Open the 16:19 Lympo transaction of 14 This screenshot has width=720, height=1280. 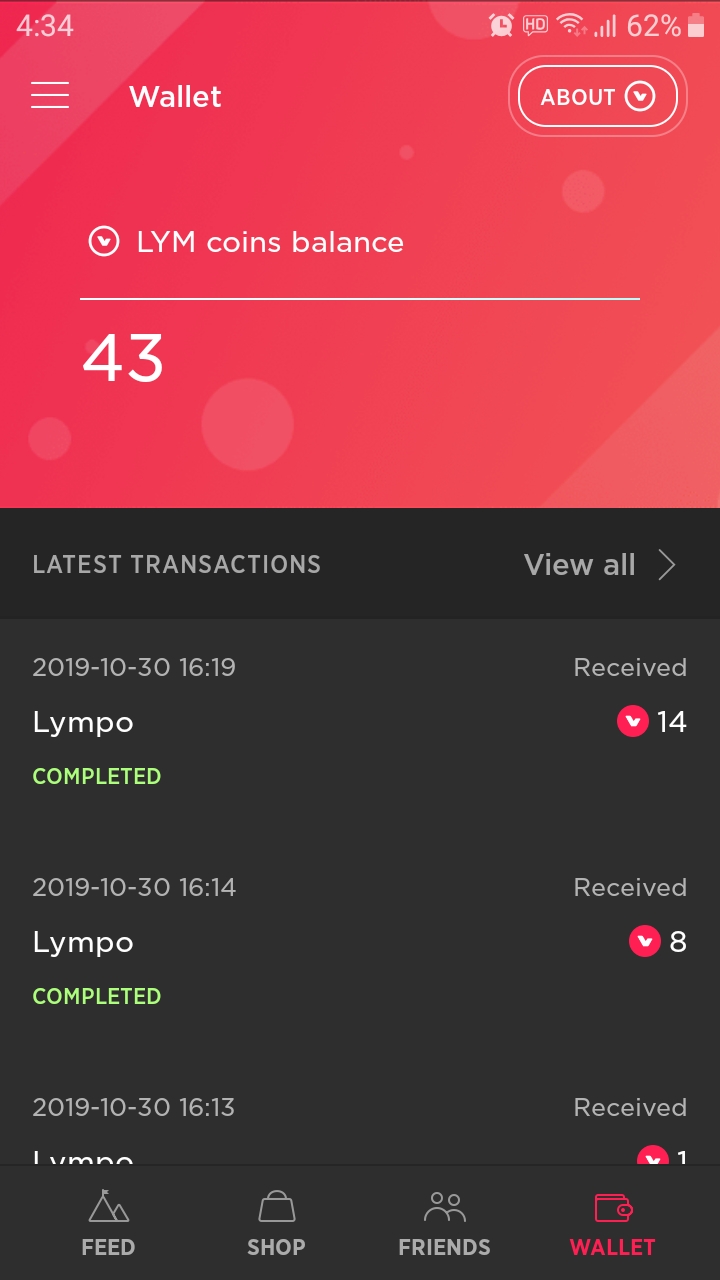click(x=360, y=722)
